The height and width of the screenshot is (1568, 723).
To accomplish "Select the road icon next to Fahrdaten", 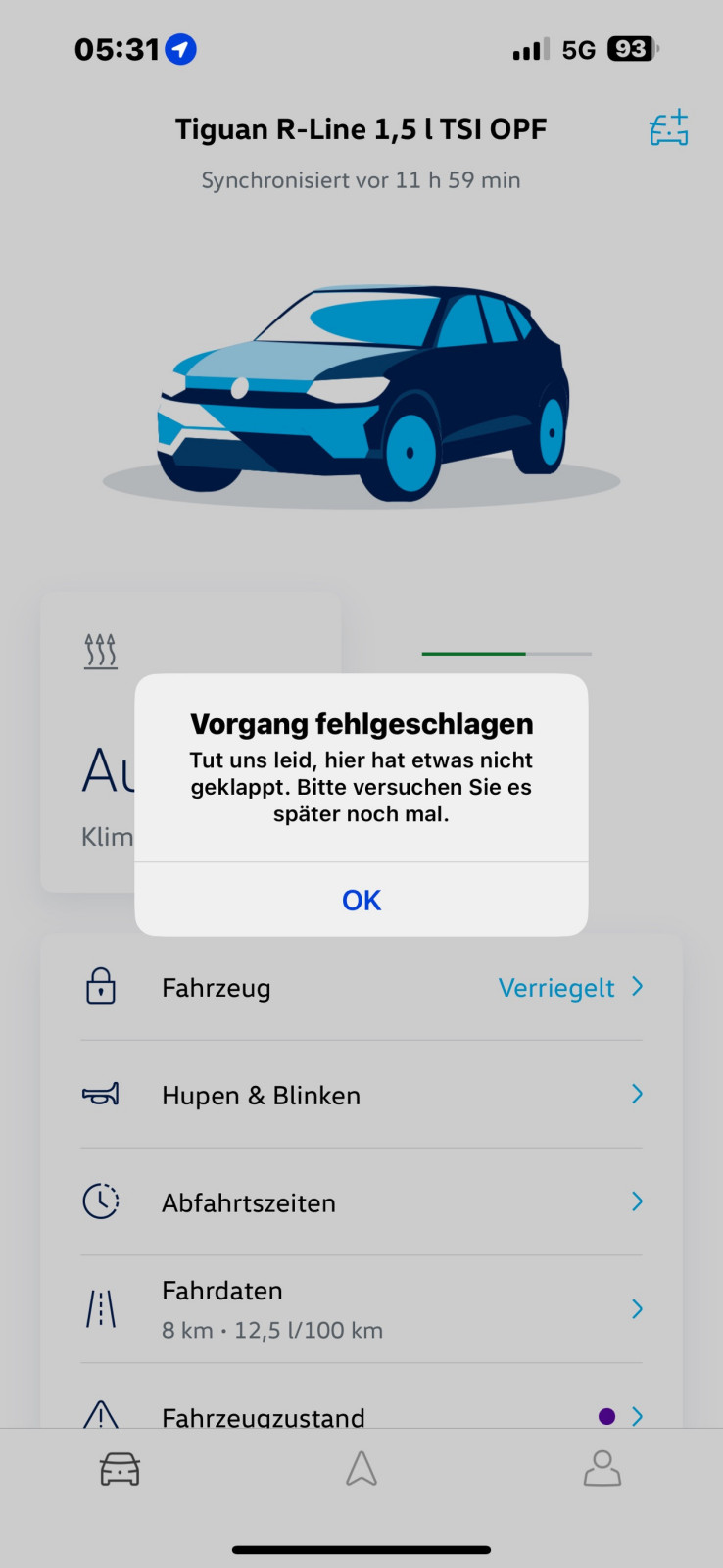I will tap(101, 1308).
